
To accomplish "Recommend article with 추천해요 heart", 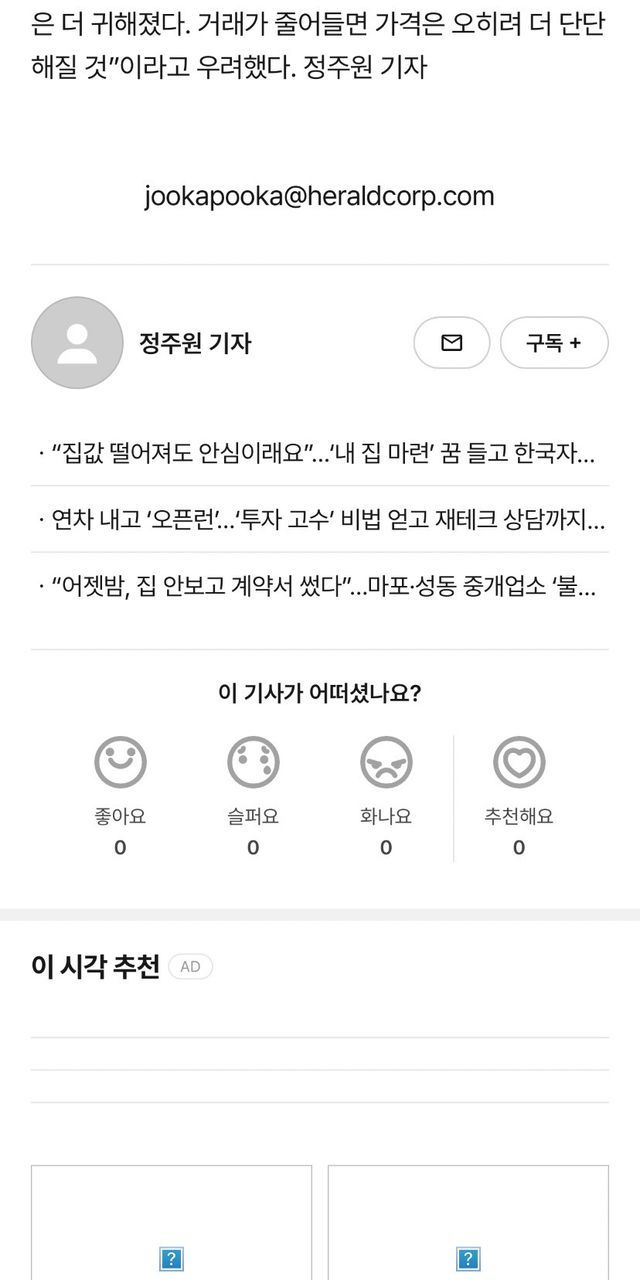I will [519, 763].
